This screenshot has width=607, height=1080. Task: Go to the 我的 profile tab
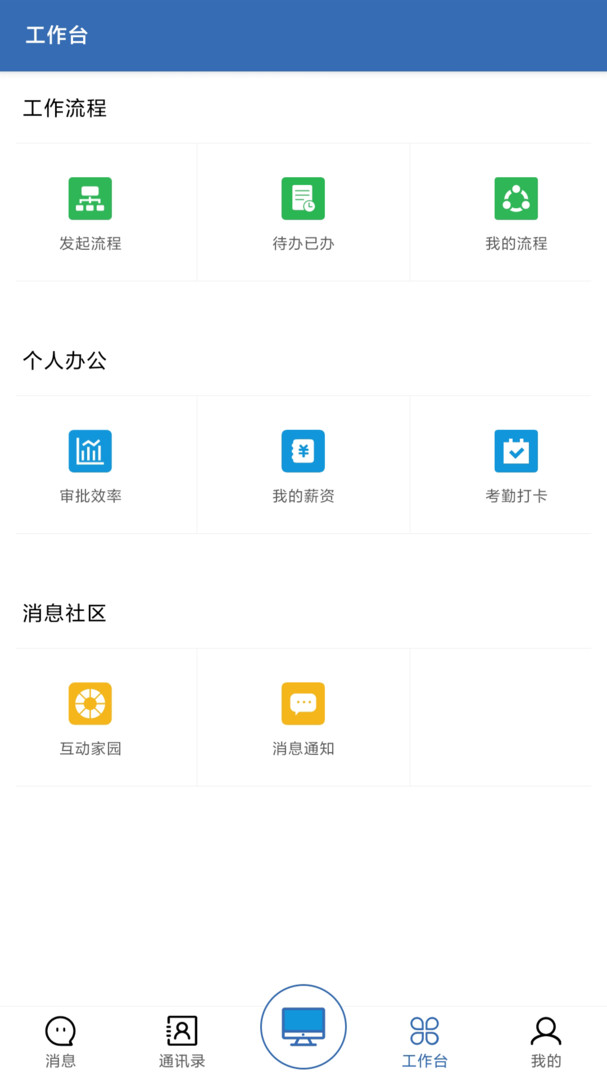[546, 1041]
